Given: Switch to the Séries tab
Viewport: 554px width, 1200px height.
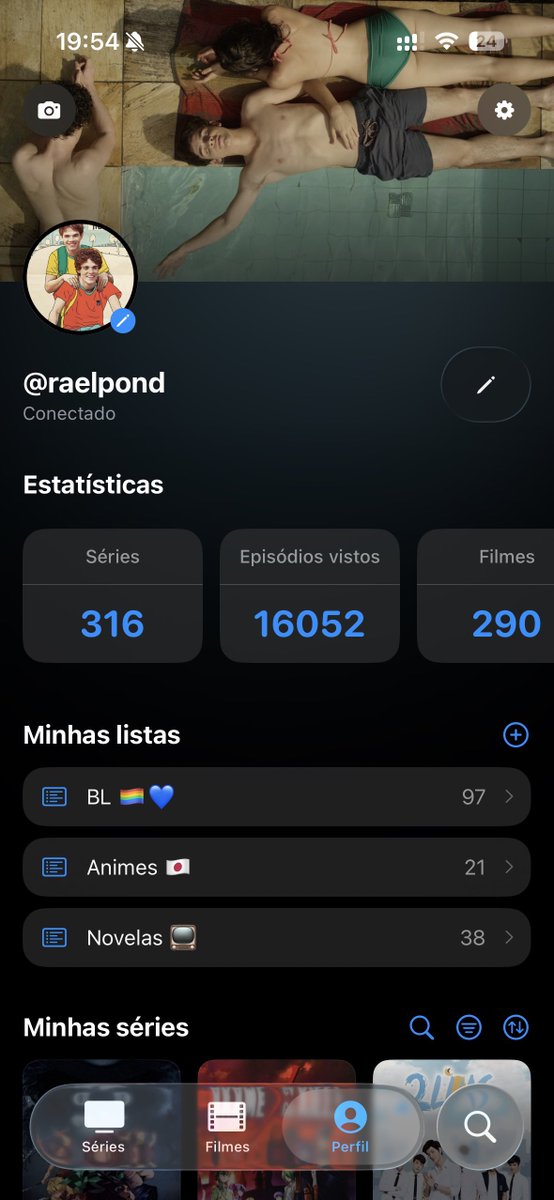Looking at the screenshot, I should pos(104,1127).
